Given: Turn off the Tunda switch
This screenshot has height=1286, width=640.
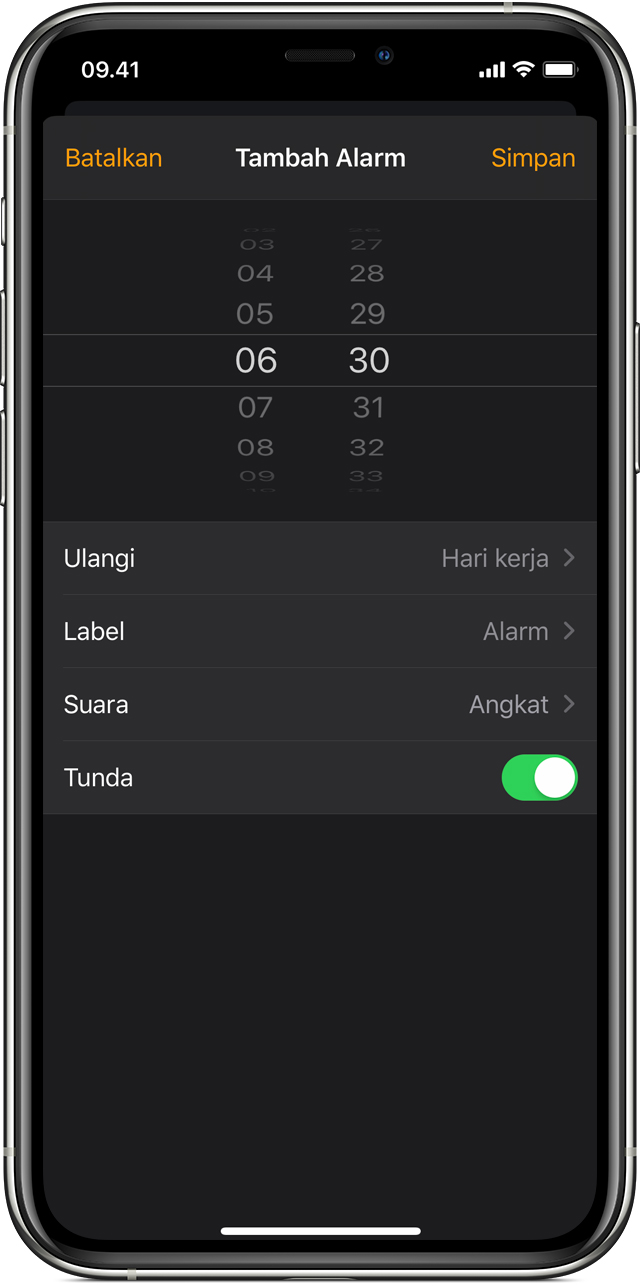Looking at the screenshot, I should pyautogui.click(x=539, y=777).
